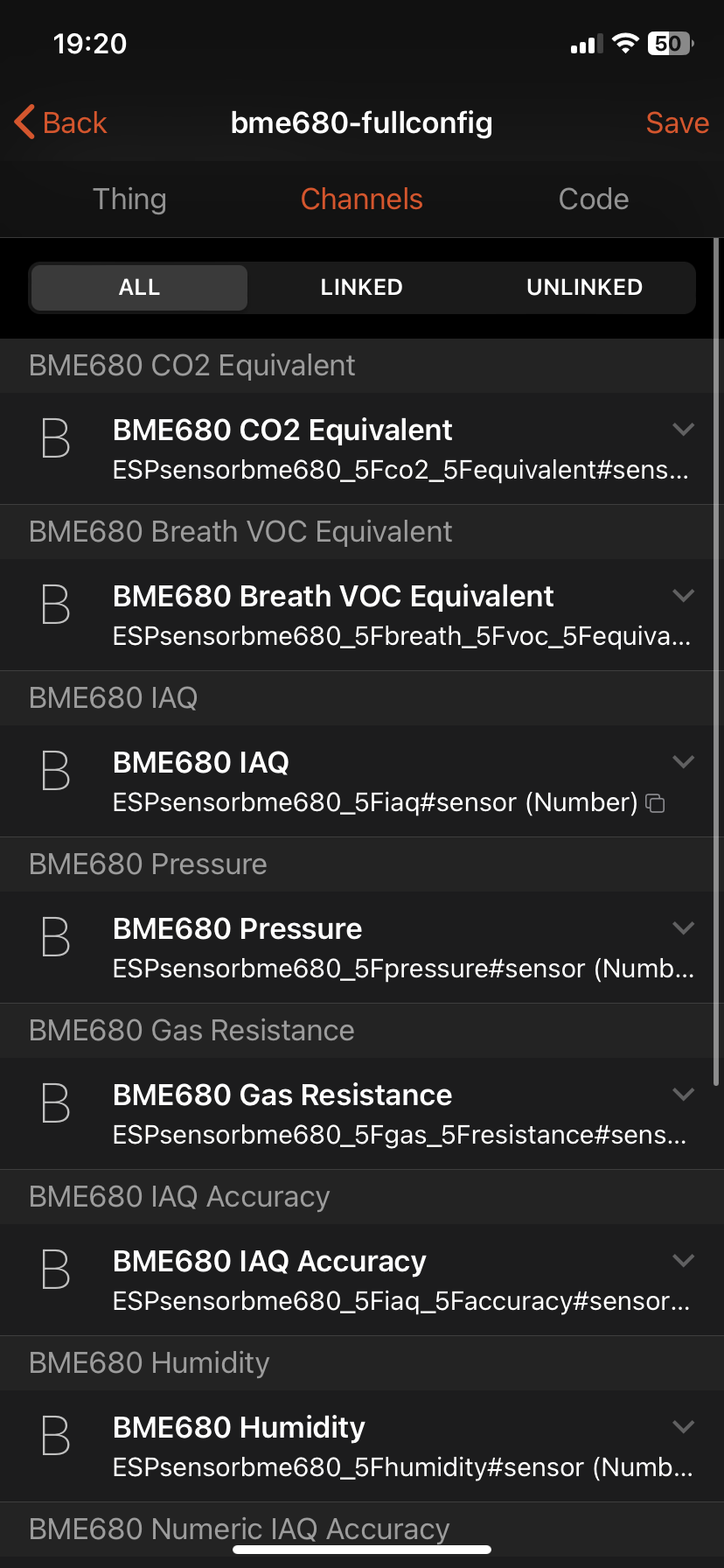The image size is (724, 1568).
Task: Expand the BME680 IAQ channel chevron
Action: point(683,762)
